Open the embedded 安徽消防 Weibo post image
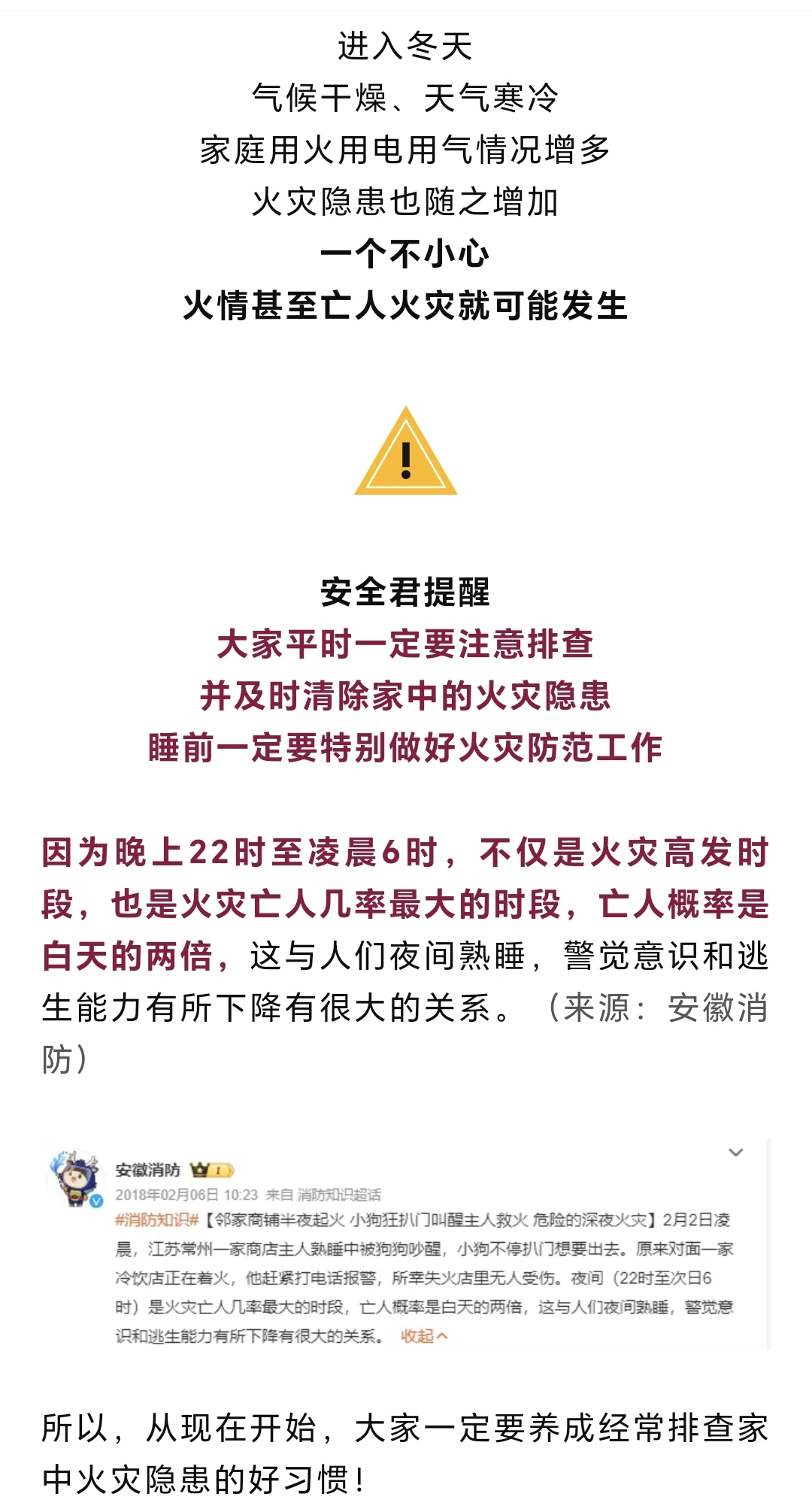 tap(406, 1245)
